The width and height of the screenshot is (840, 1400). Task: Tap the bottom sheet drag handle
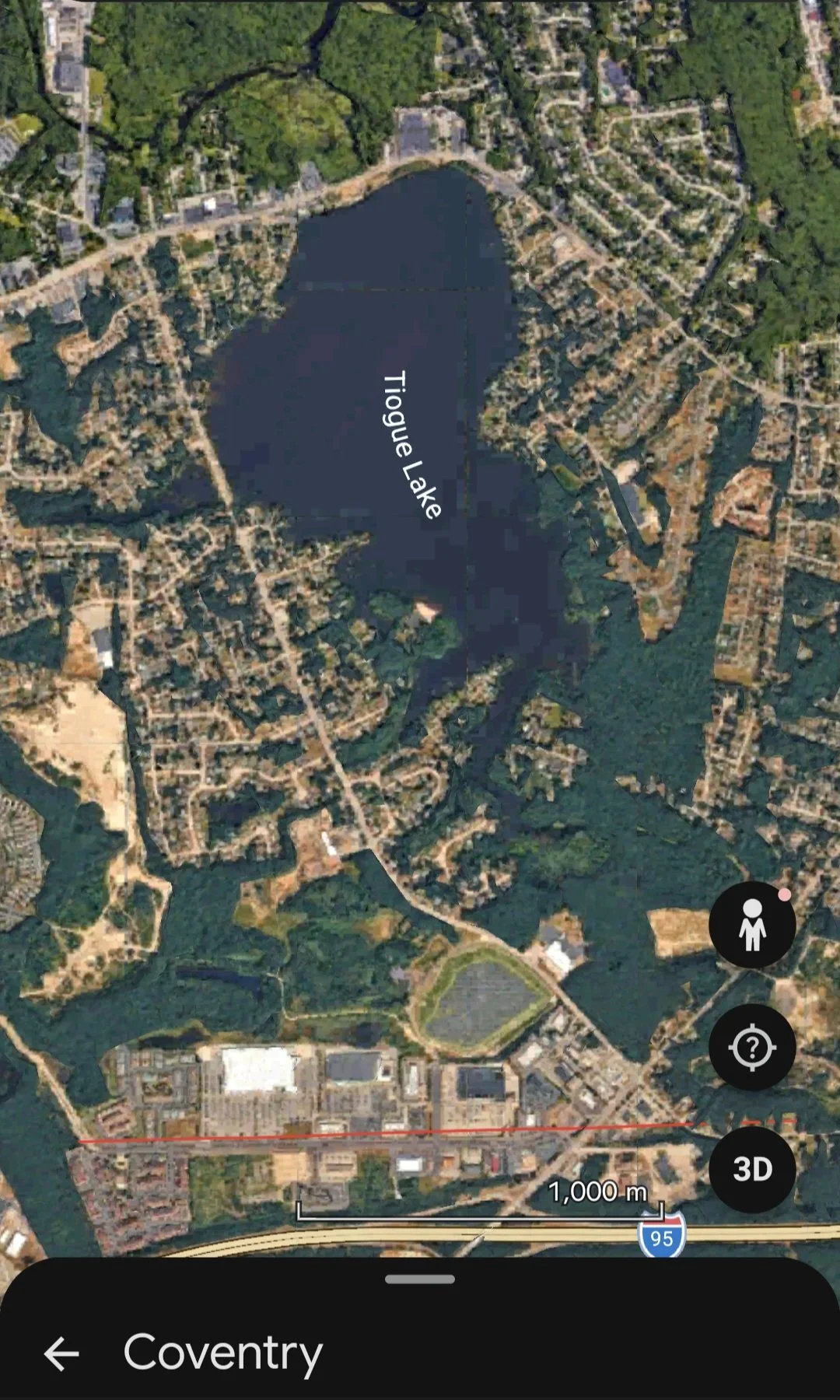coord(420,1279)
